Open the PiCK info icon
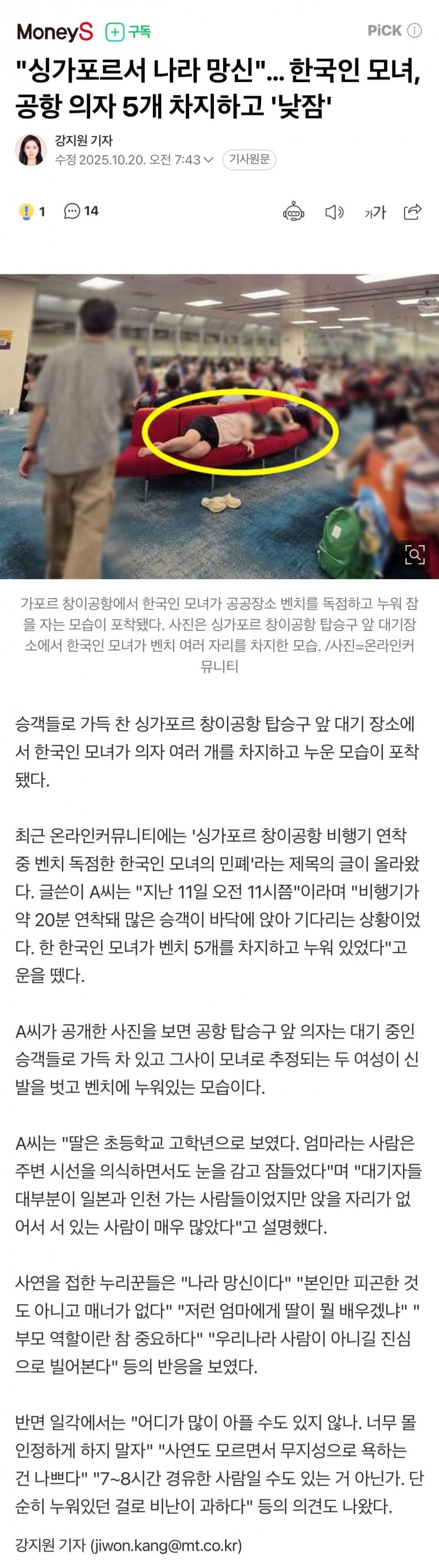This screenshot has width=439, height=1568. tap(415, 31)
